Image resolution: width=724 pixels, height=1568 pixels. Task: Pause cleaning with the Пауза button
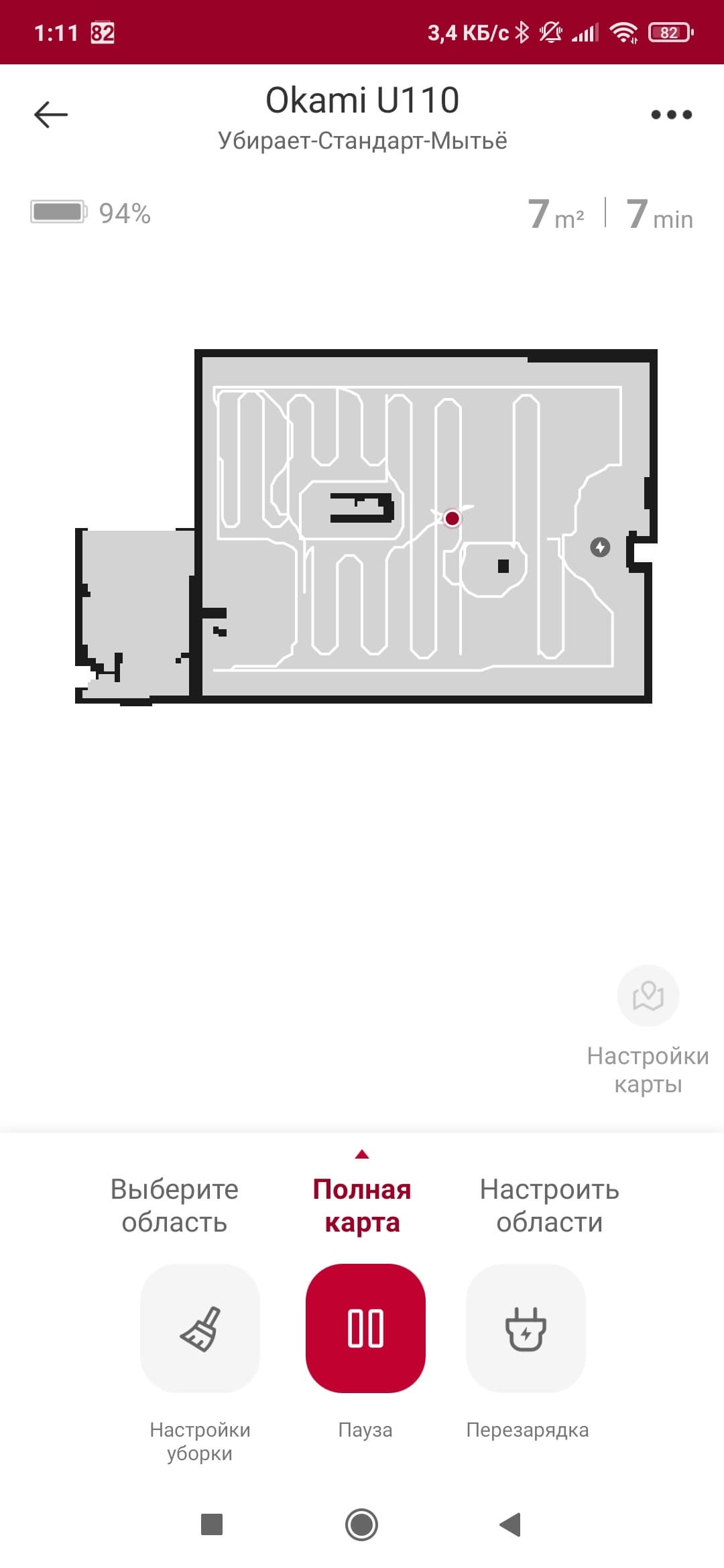365,1328
